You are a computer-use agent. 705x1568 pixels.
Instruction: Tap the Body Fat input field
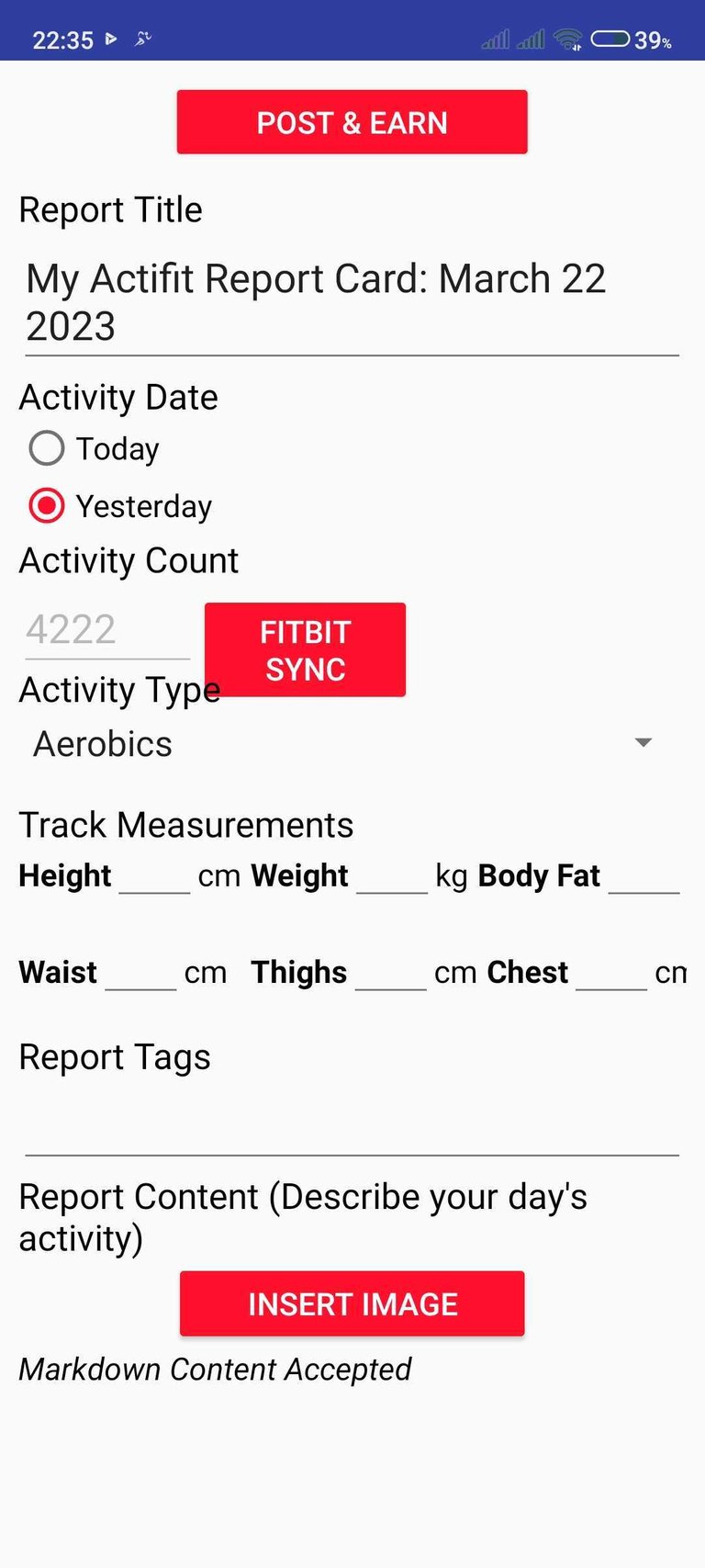[643, 875]
